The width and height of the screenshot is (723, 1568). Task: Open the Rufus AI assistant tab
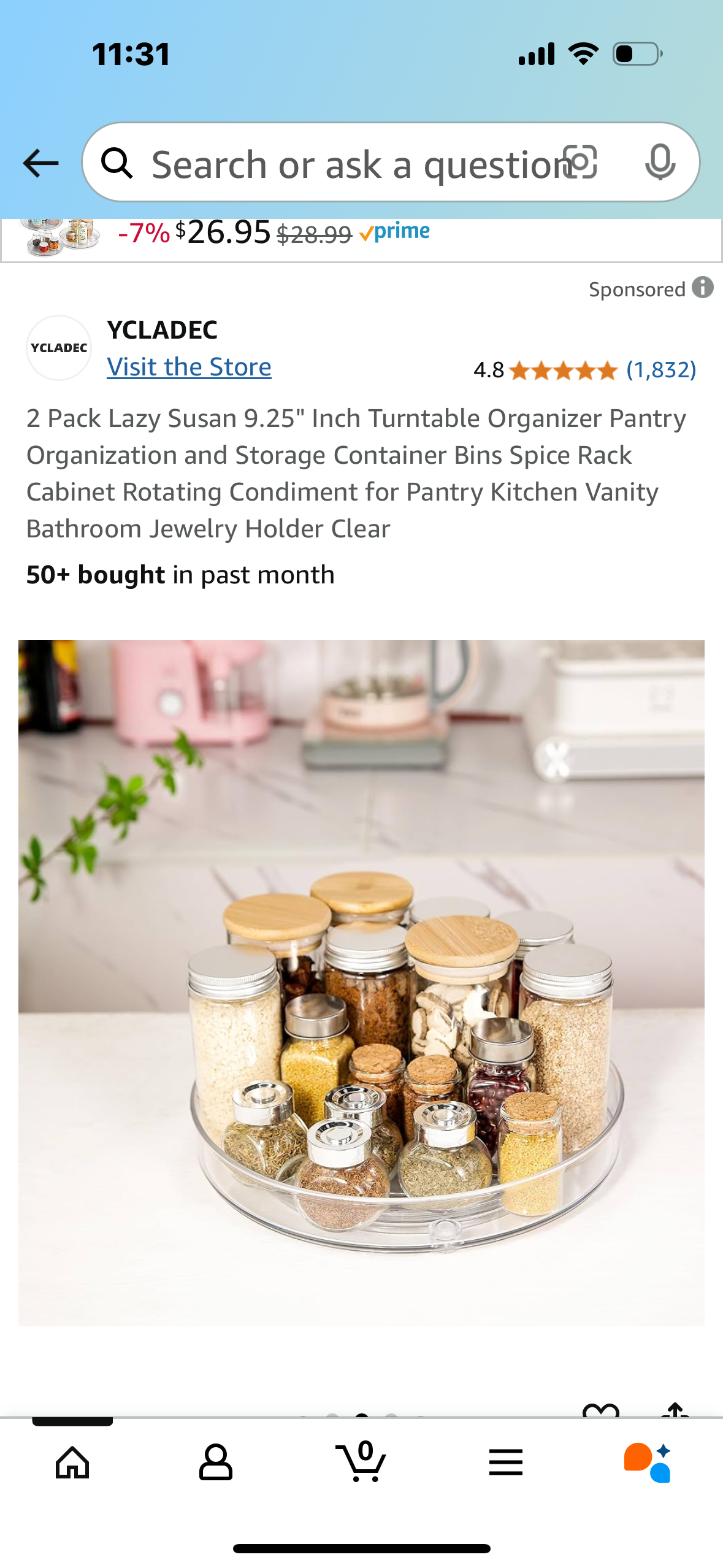[648, 1462]
